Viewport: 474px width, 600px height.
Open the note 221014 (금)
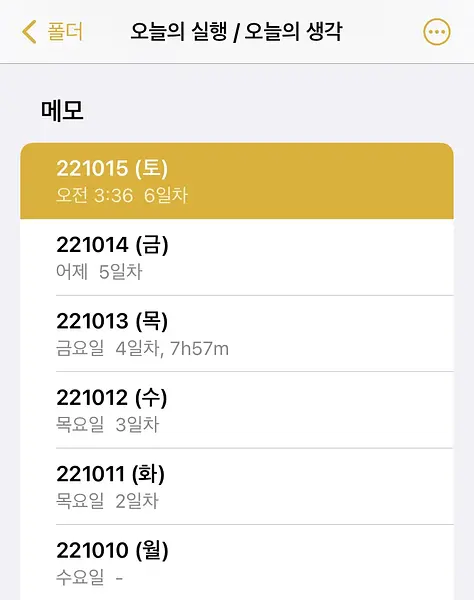click(x=237, y=257)
